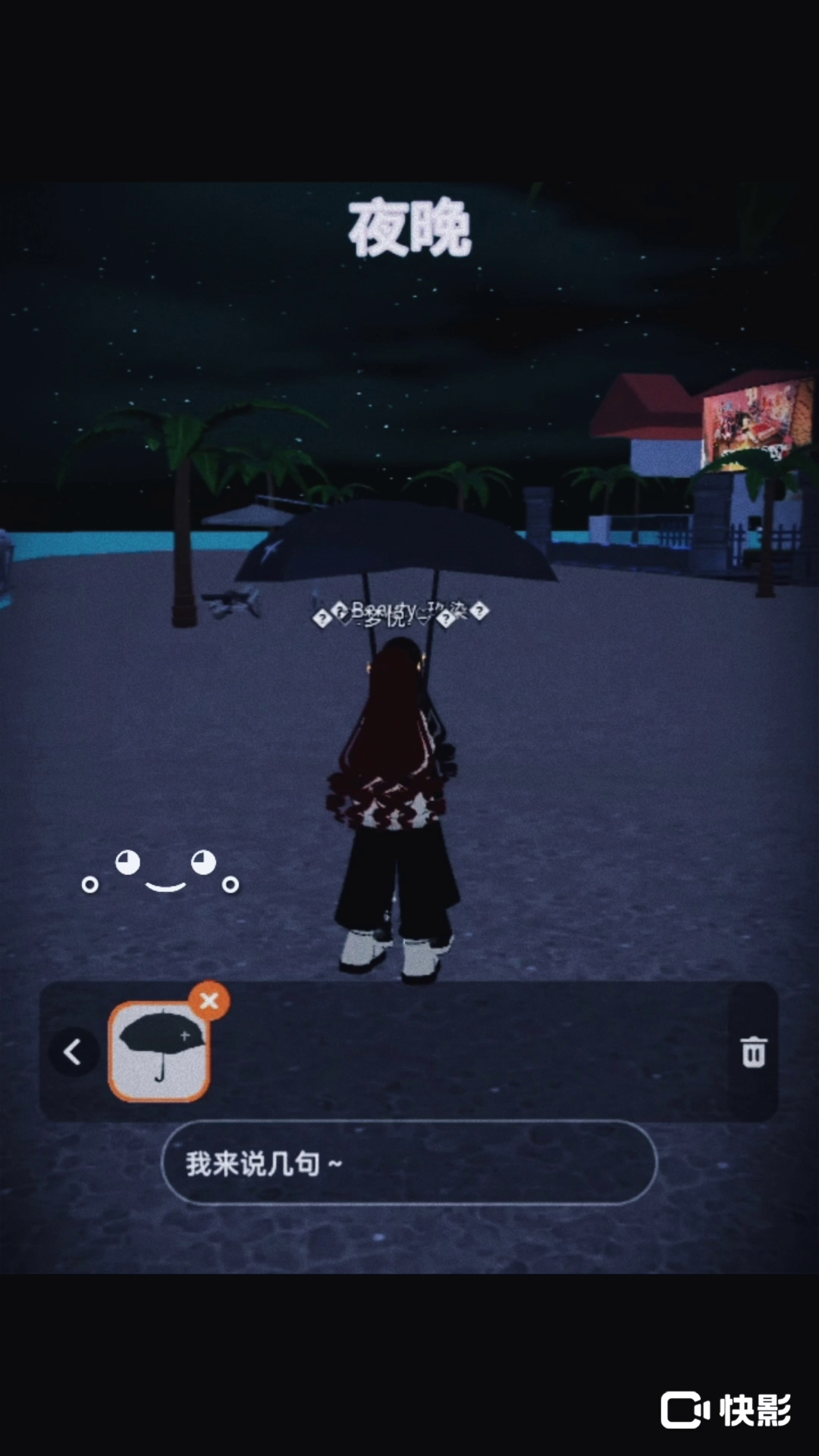This screenshot has height=1456, width=819.
Task: Select the black umbrella item
Action: [160, 1052]
